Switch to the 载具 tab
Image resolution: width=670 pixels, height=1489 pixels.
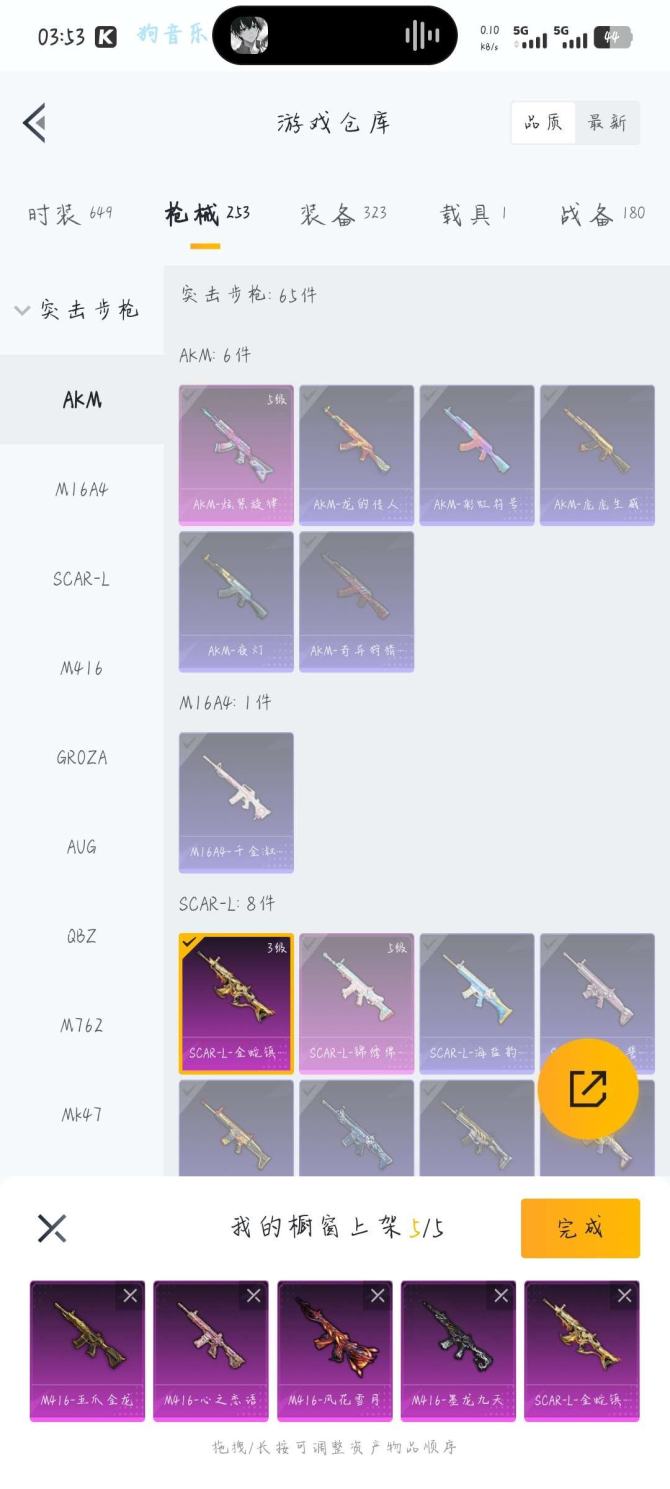click(x=473, y=213)
